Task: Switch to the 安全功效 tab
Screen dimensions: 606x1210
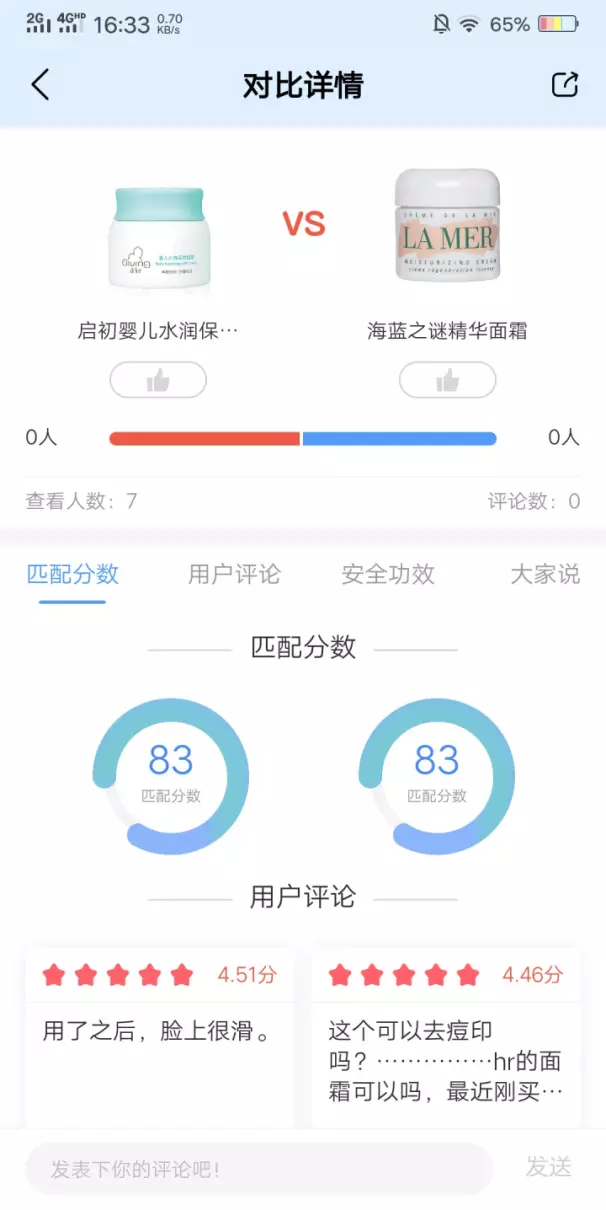Action: point(388,574)
